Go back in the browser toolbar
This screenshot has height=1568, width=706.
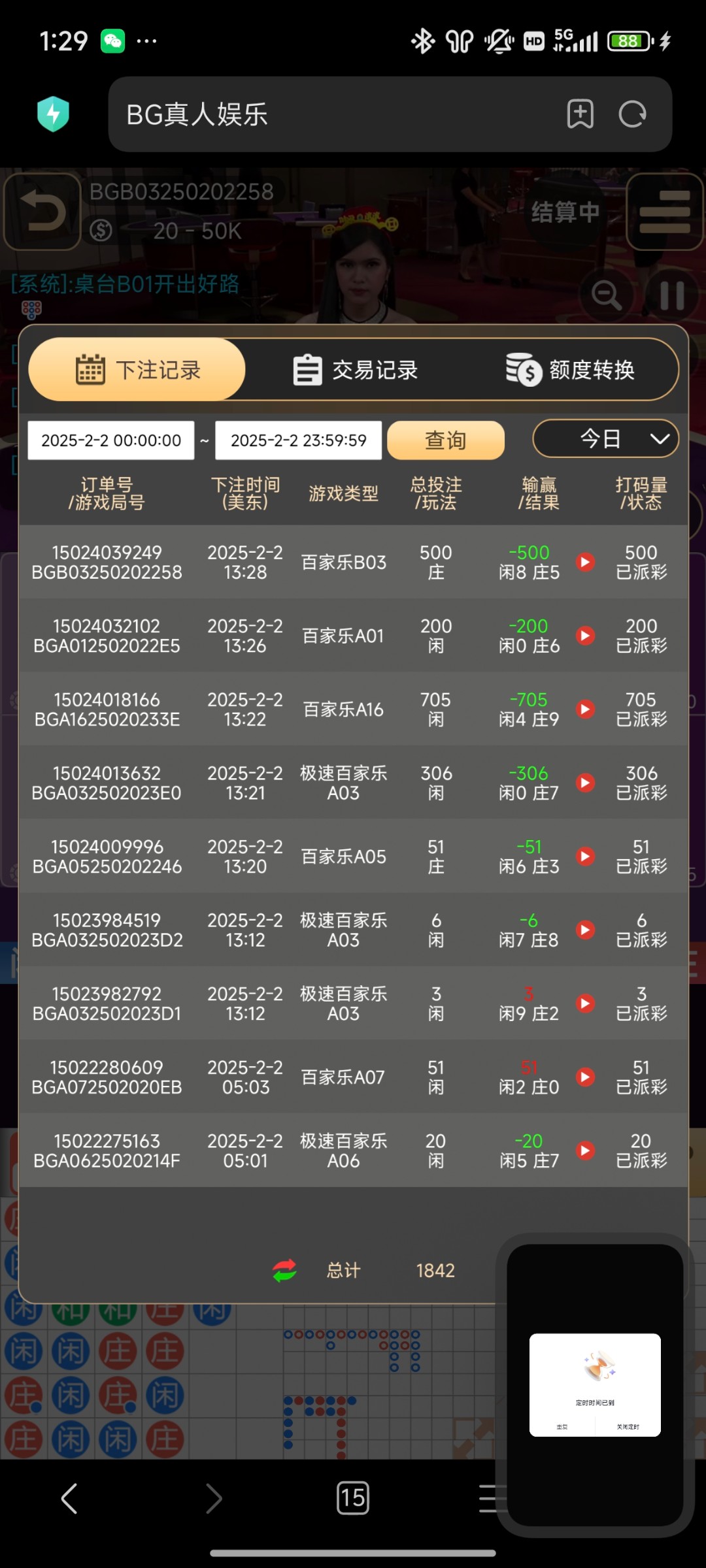pos(69,1497)
